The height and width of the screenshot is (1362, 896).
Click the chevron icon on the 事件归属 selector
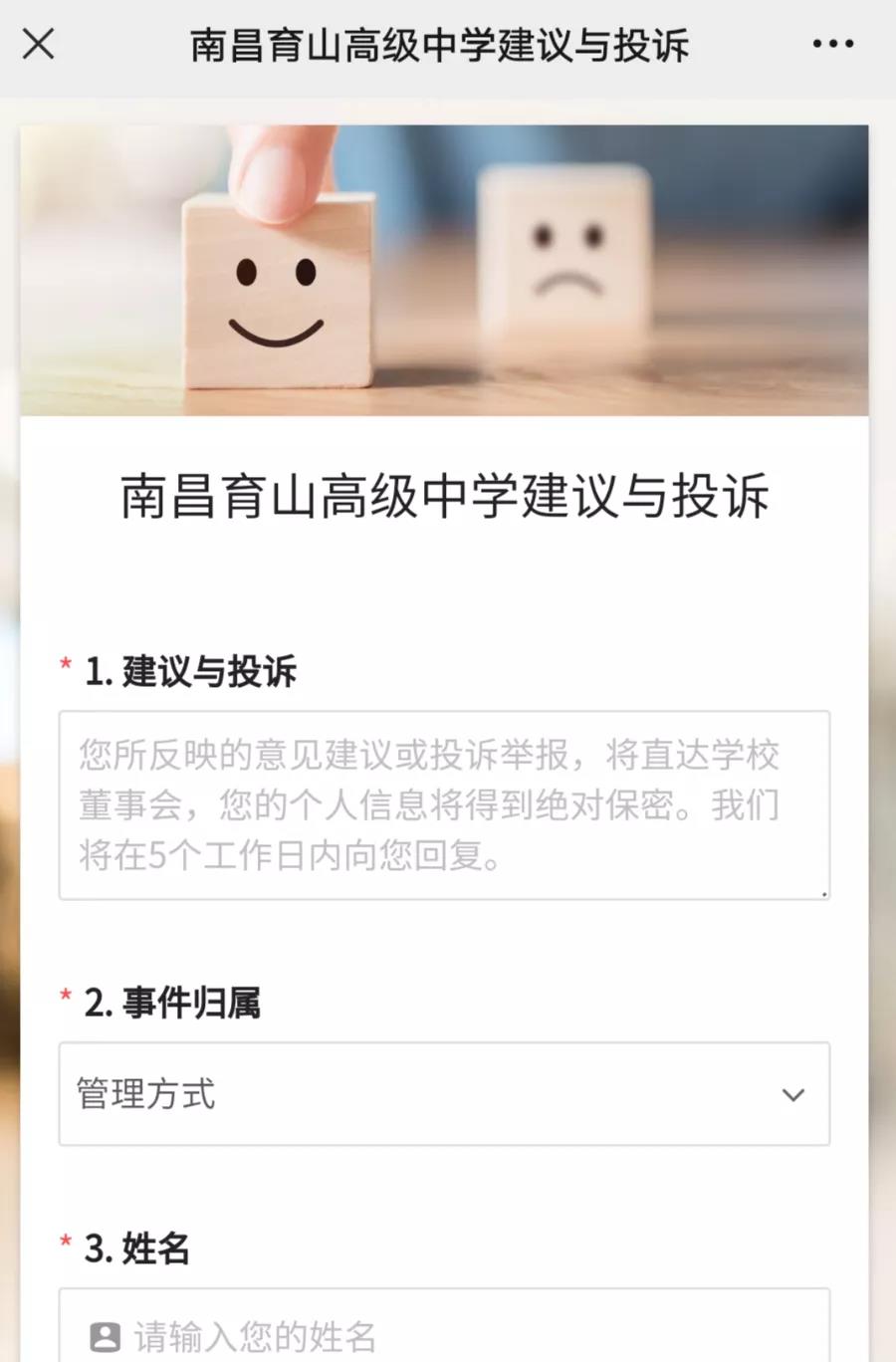click(x=793, y=1095)
